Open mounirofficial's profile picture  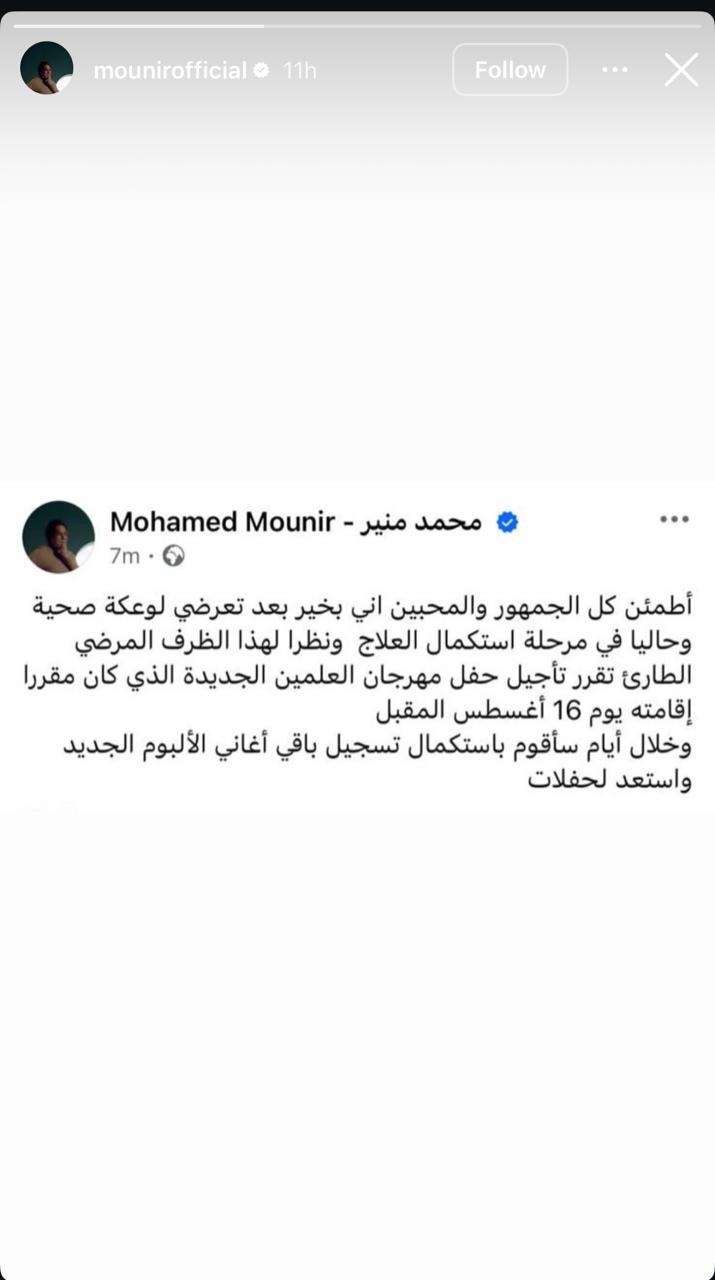pos(47,69)
